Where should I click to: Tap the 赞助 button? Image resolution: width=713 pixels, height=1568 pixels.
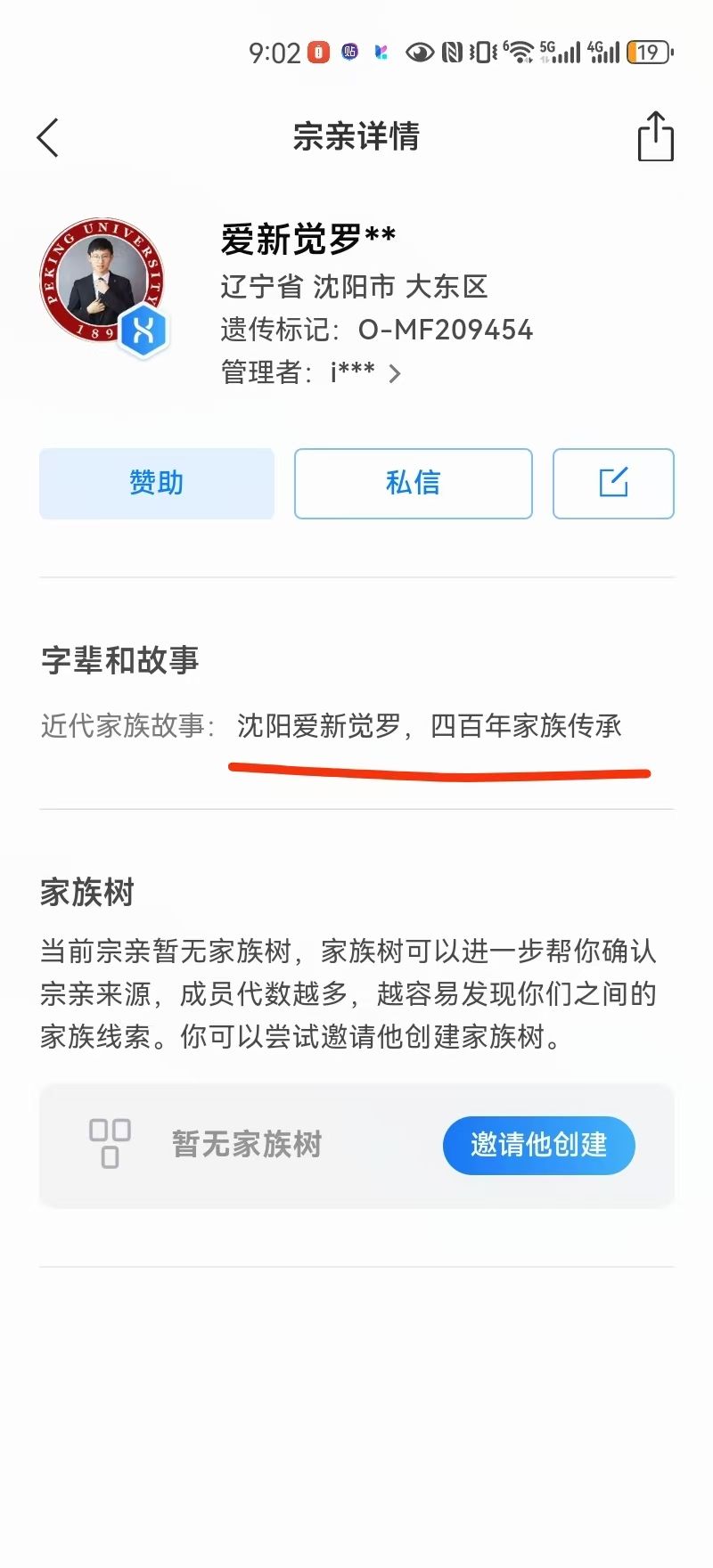[x=157, y=483]
